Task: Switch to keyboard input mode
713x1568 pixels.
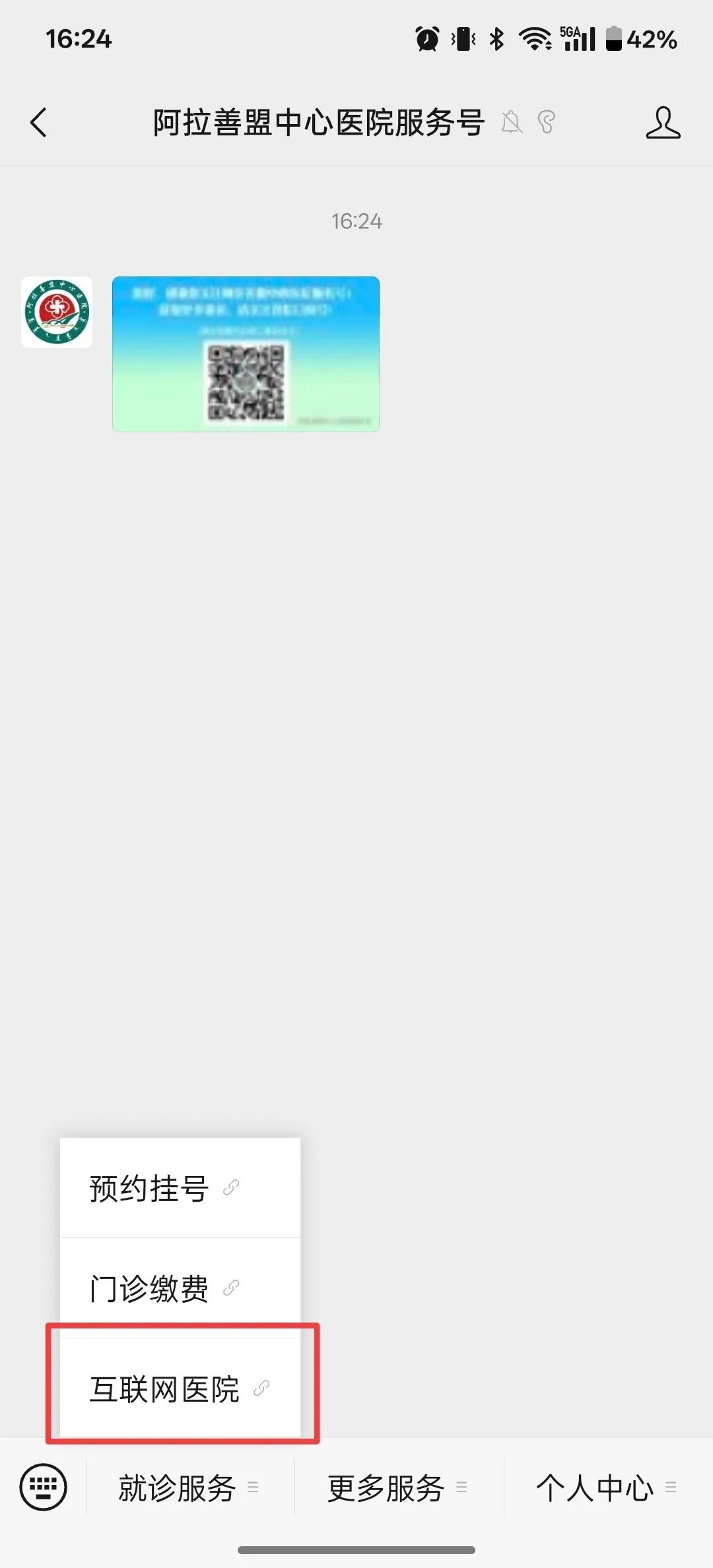Action: pos(43,1487)
